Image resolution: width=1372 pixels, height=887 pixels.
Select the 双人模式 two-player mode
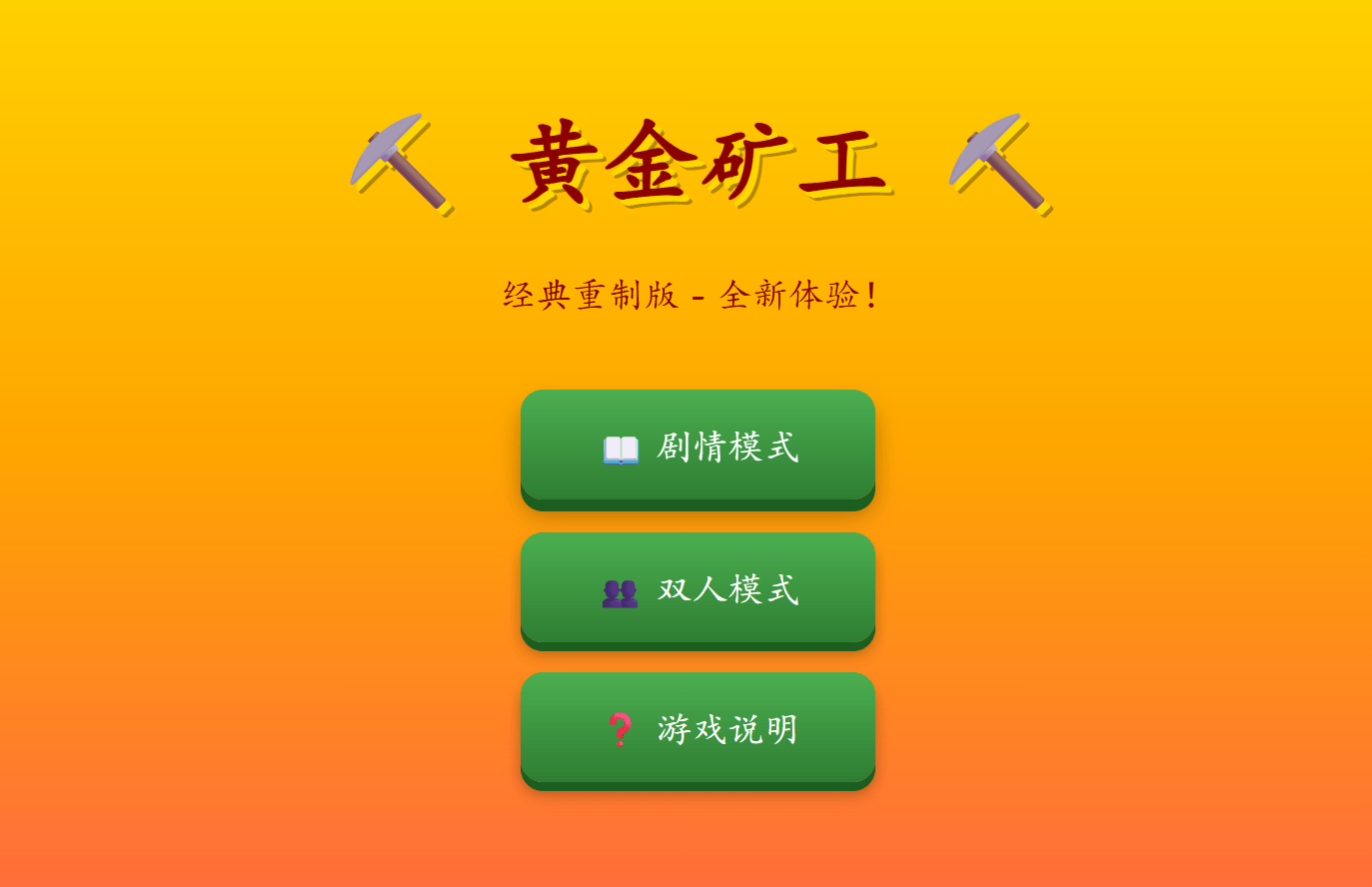[x=697, y=589]
